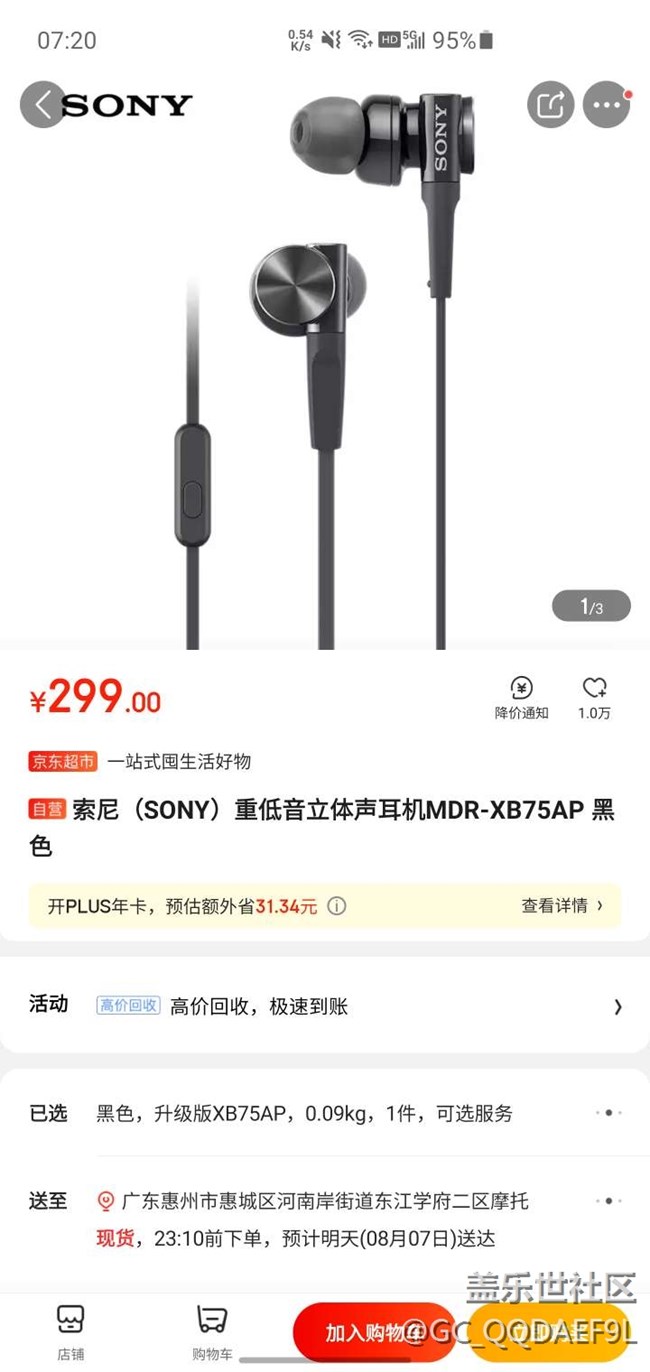This screenshot has width=650, height=1372.
Task: Share this Sony earphone product
Action: (x=551, y=104)
